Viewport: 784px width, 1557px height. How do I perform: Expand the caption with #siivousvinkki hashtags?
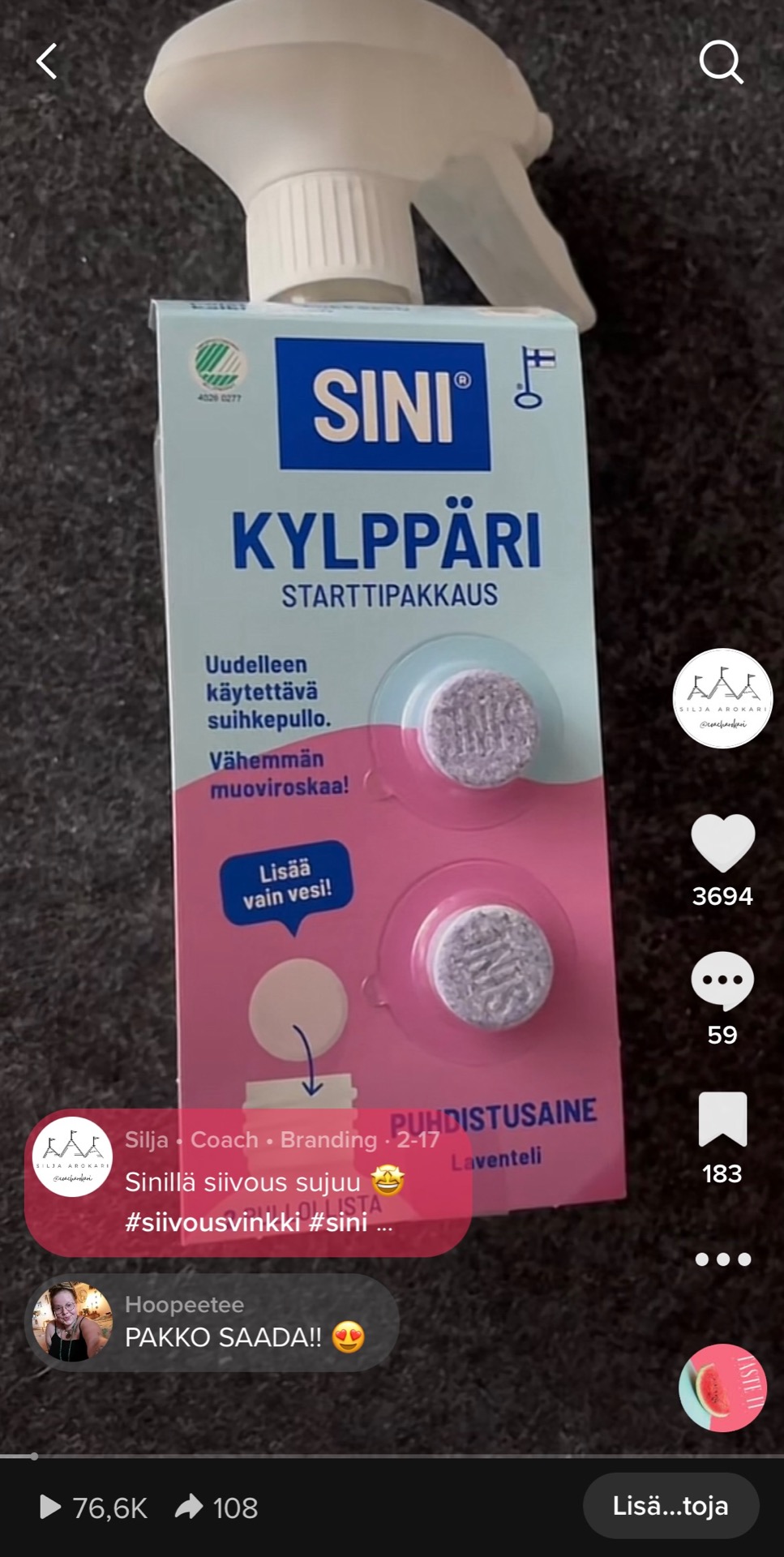(x=258, y=1202)
